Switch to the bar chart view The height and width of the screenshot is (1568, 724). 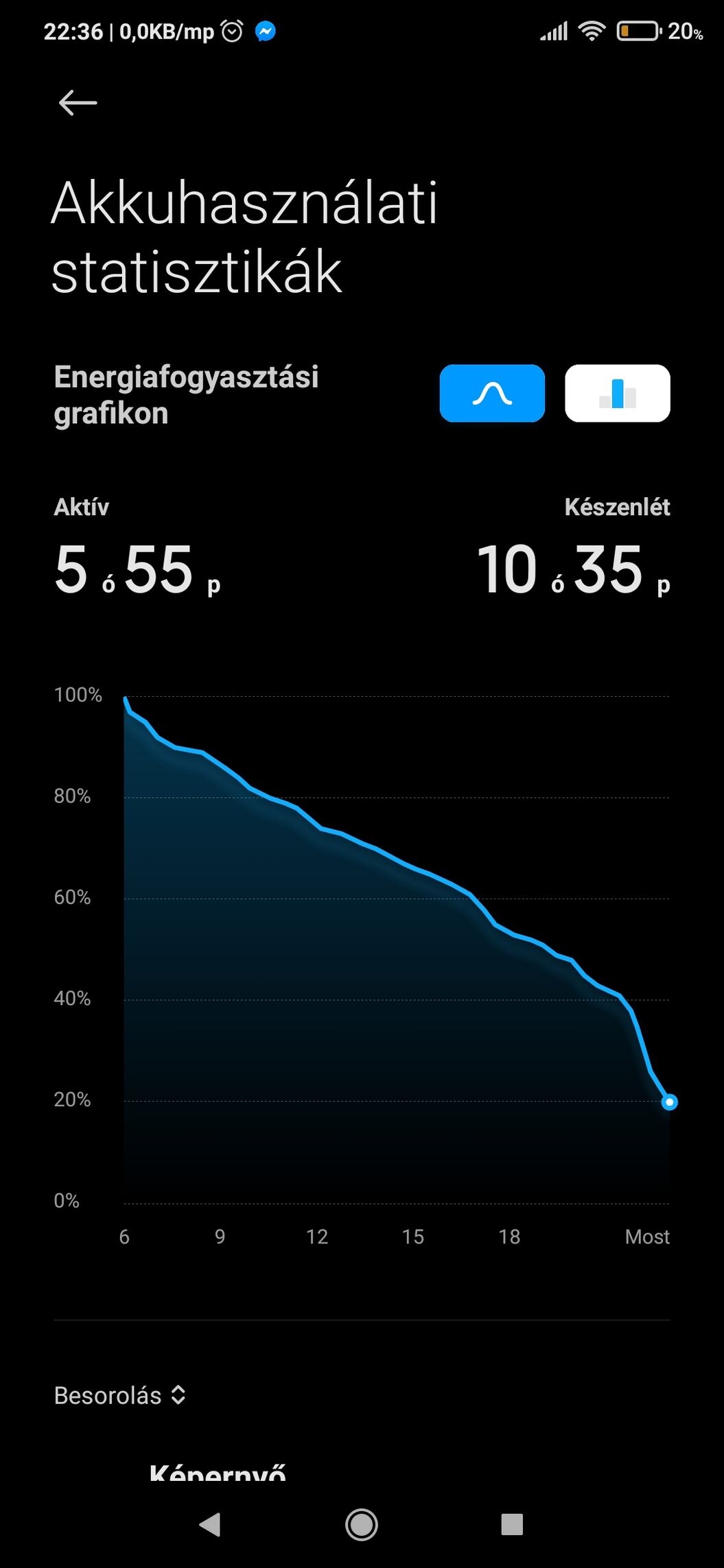coord(617,393)
